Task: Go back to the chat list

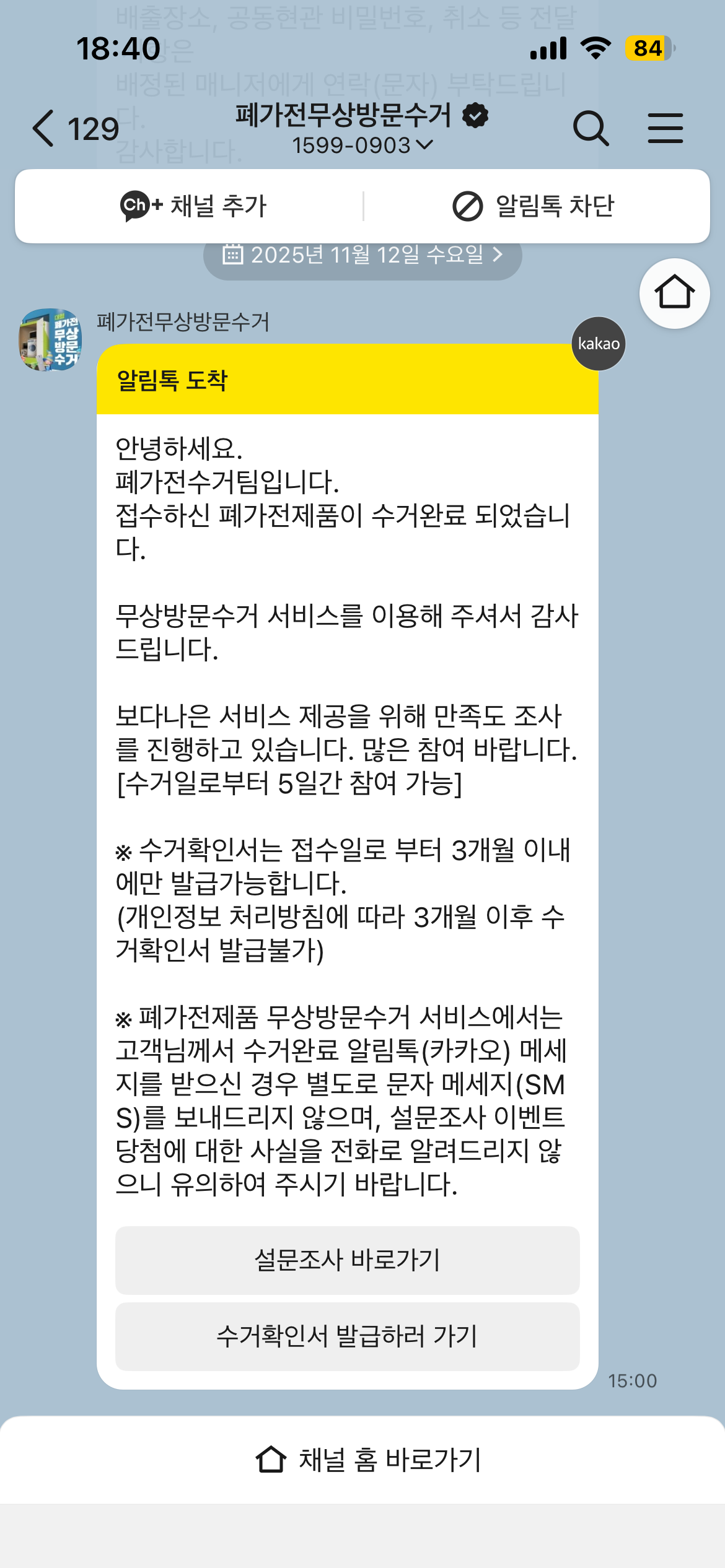Action: click(x=45, y=129)
